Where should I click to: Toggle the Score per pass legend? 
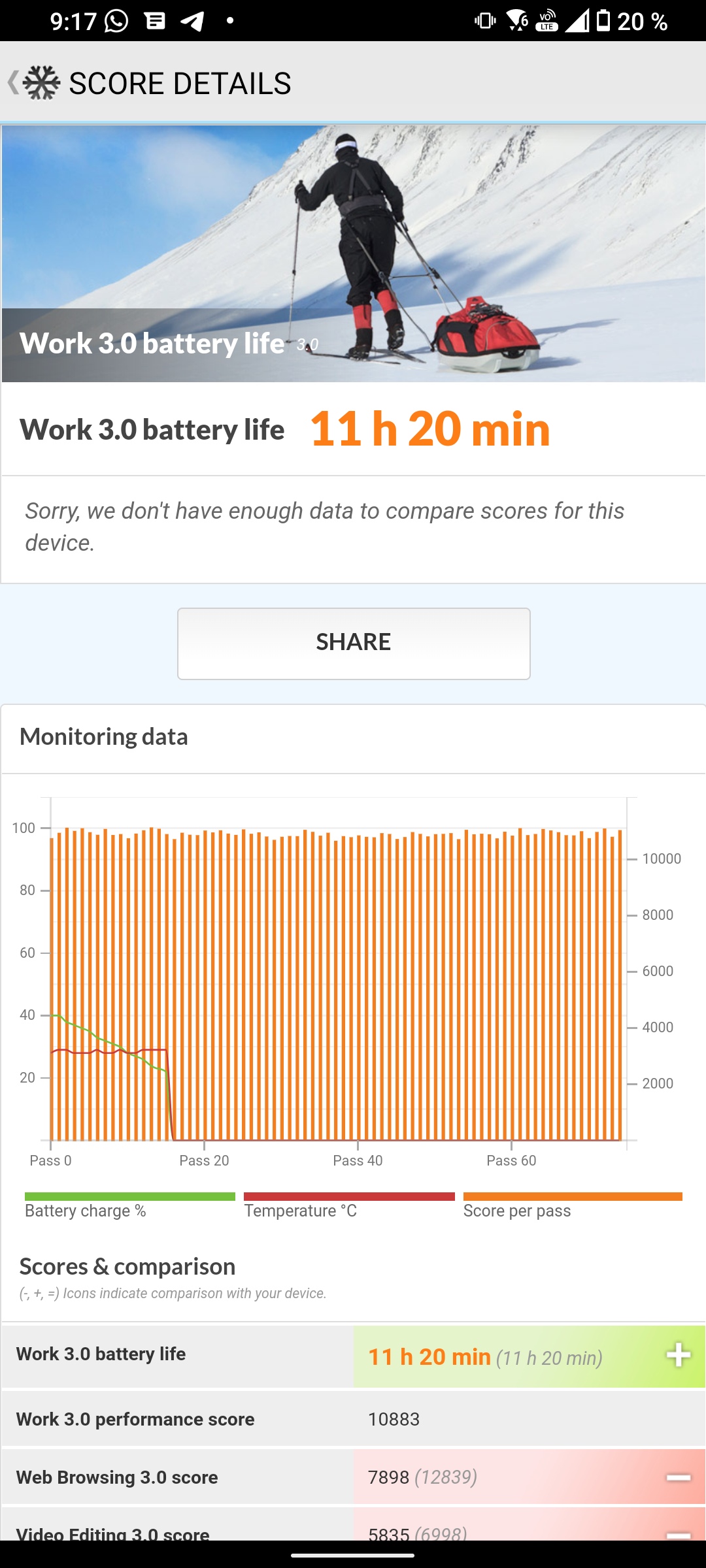(x=573, y=1206)
